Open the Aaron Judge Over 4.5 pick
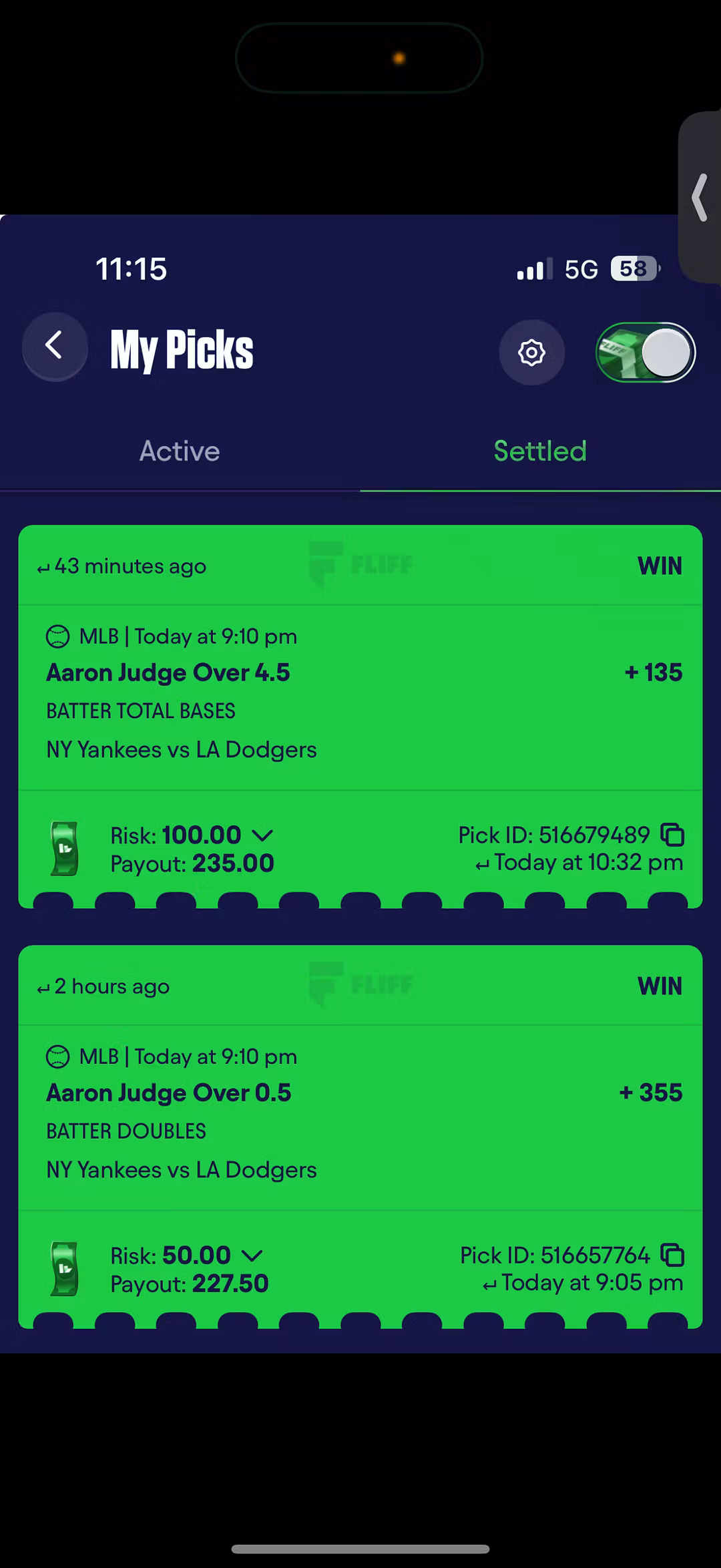Viewport: 721px width, 1568px height. point(168,672)
